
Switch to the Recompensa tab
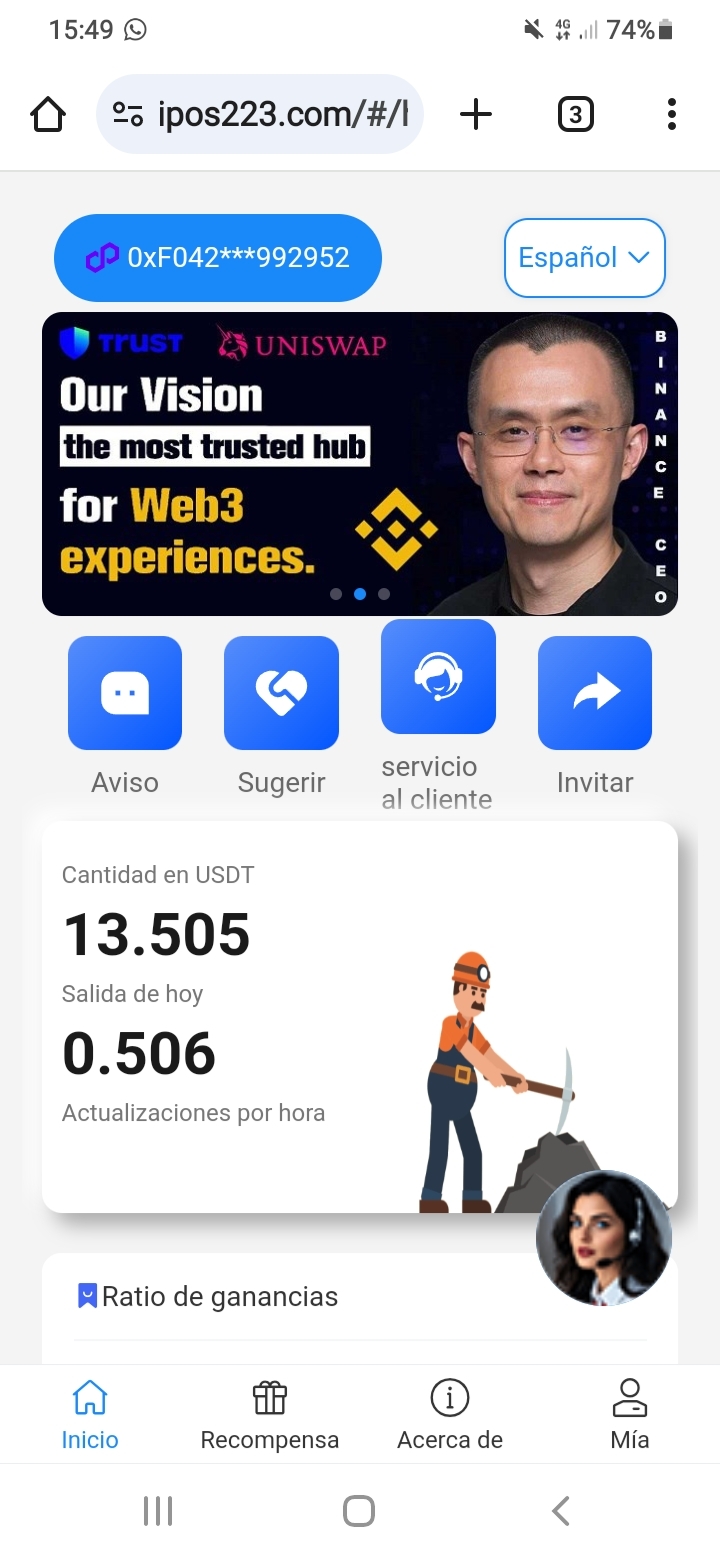(270, 1414)
